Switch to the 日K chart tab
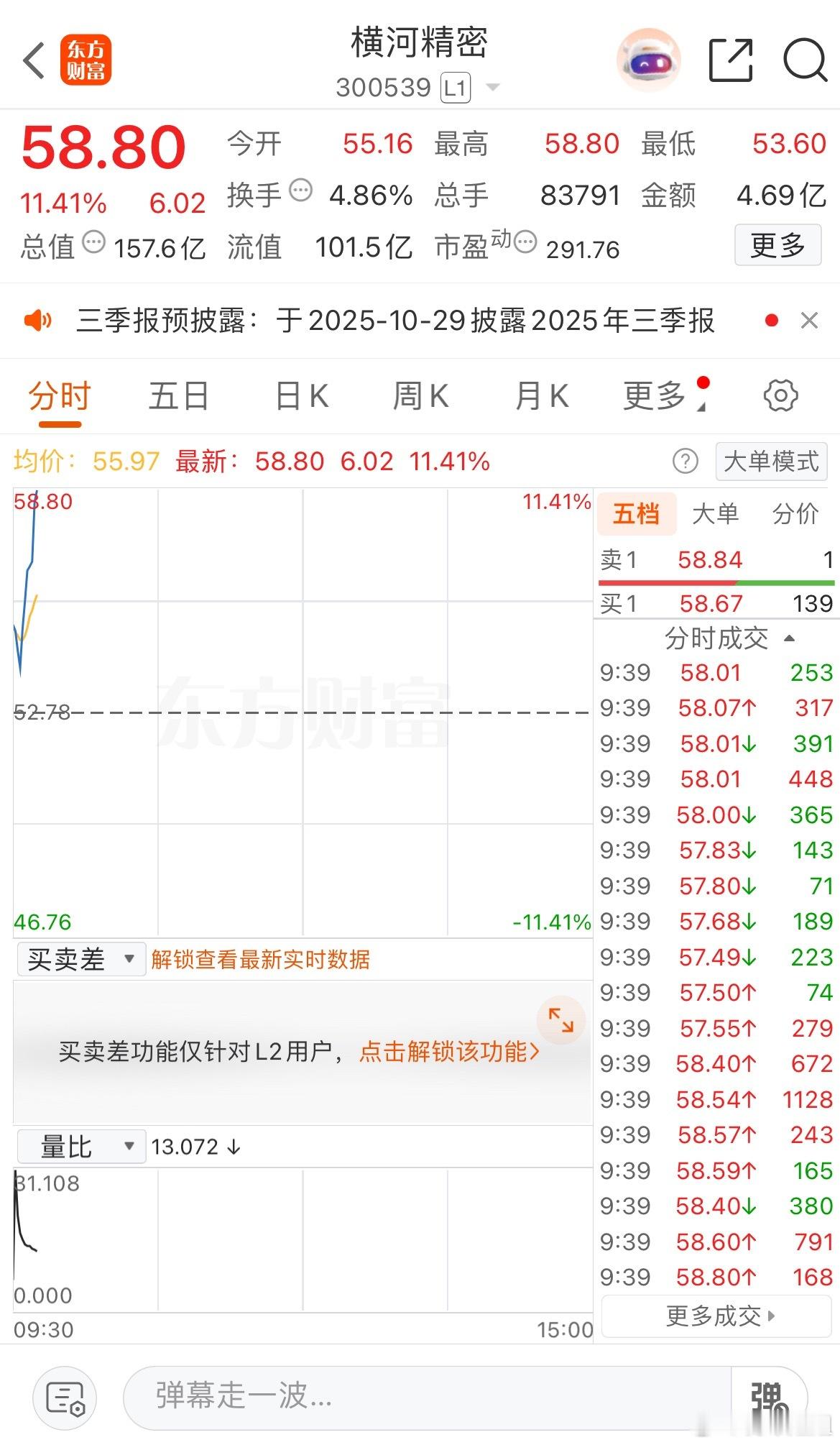This screenshot has height=1445, width=840. pyautogui.click(x=302, y=396)
